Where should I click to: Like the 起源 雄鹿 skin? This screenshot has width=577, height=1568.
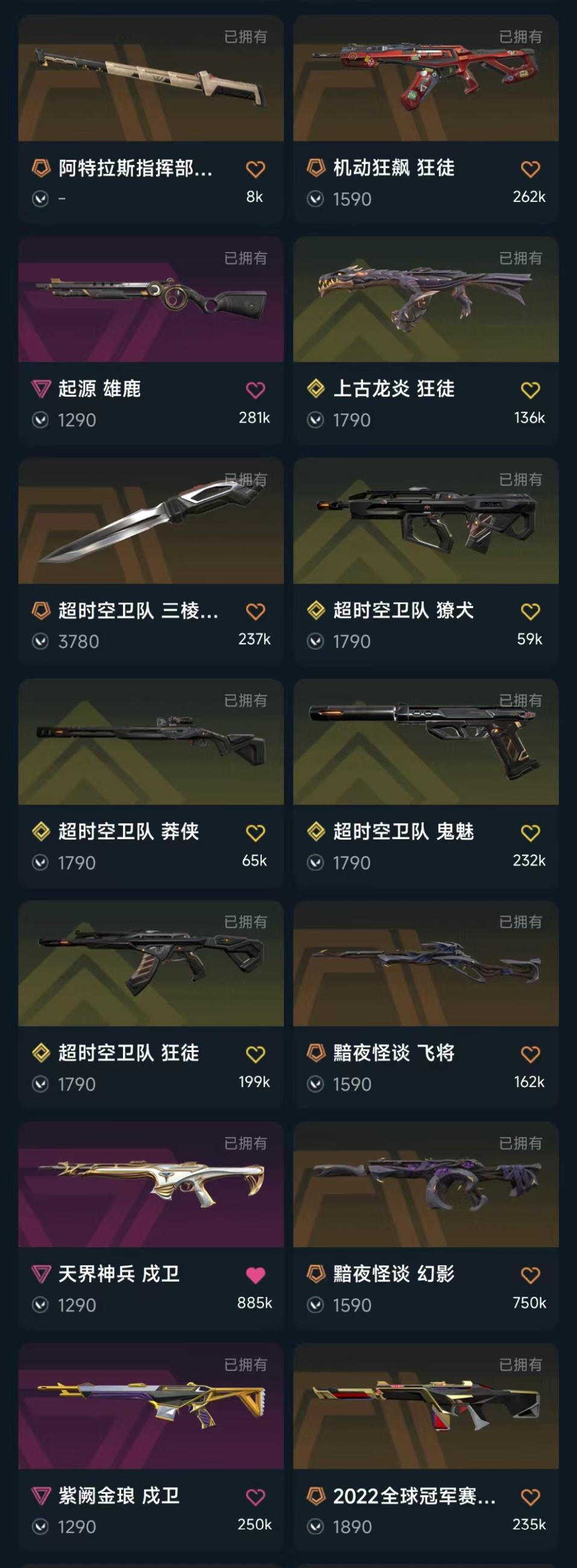(255, 390)
